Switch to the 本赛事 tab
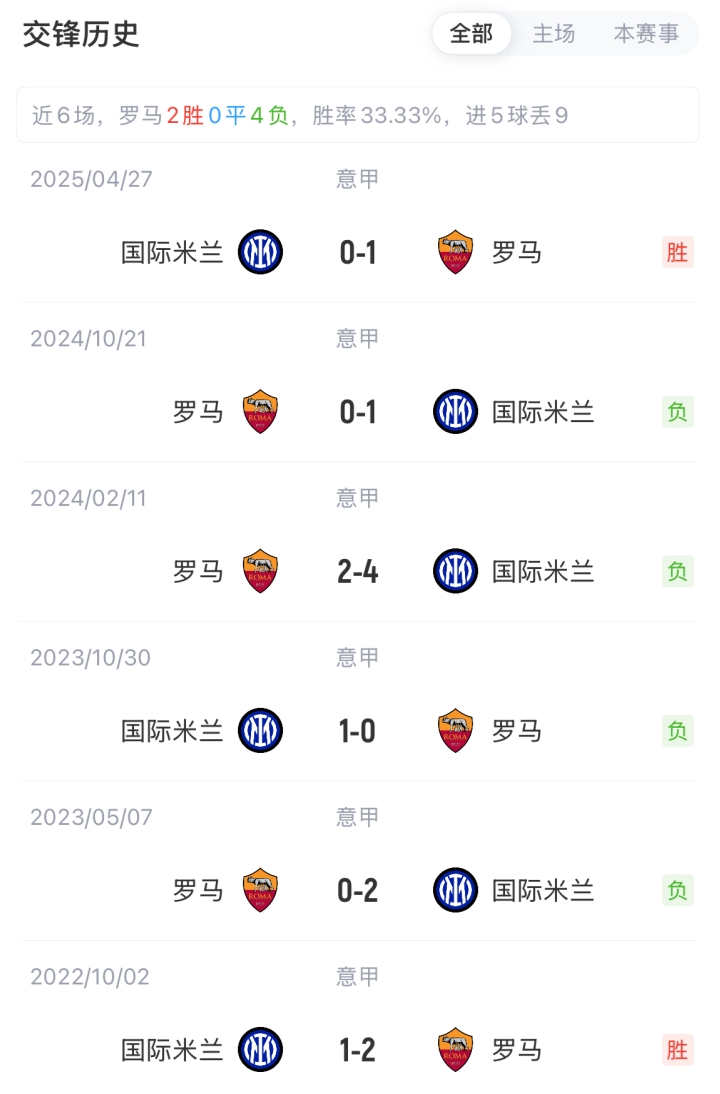Viewport: 720px width, 1094px height. 645,34
